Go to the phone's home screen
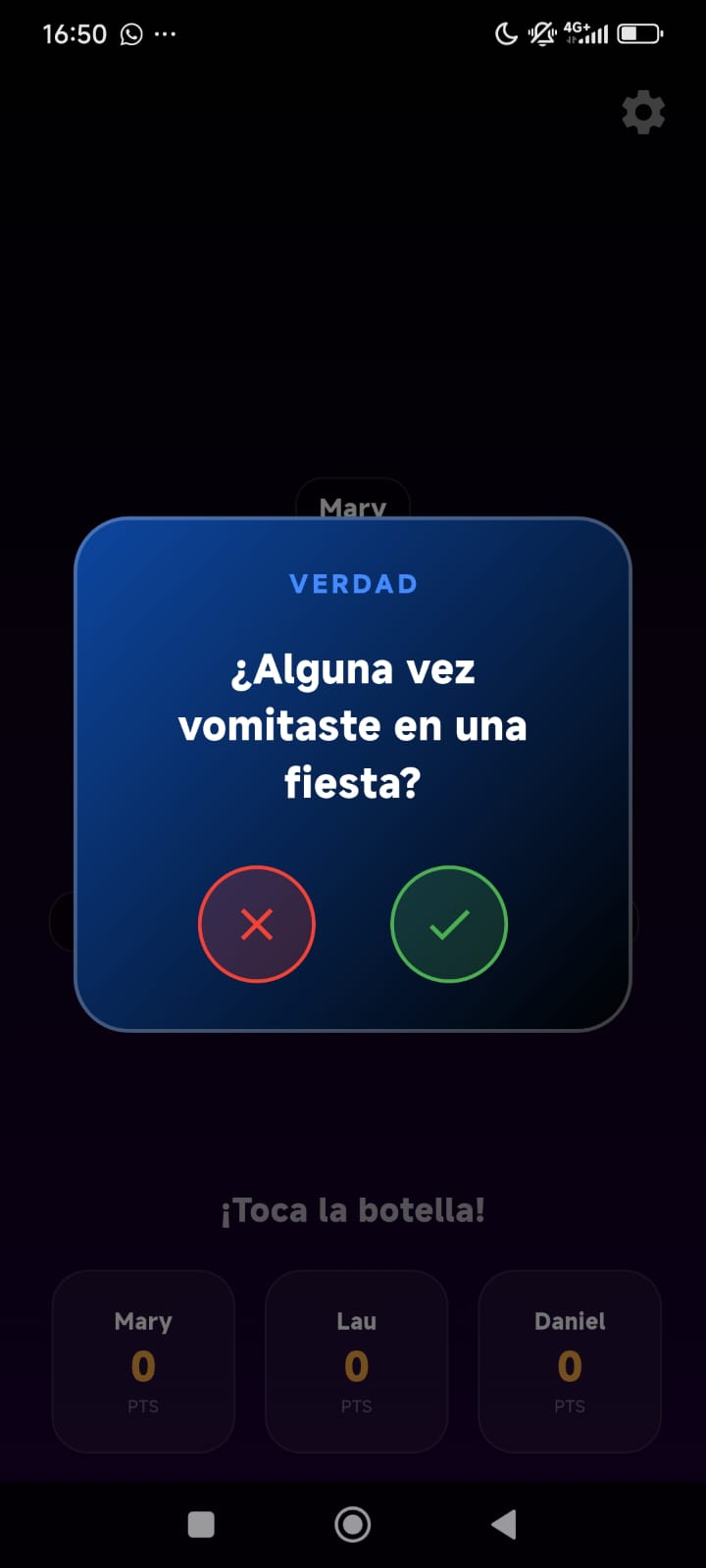 point(353,1524)
